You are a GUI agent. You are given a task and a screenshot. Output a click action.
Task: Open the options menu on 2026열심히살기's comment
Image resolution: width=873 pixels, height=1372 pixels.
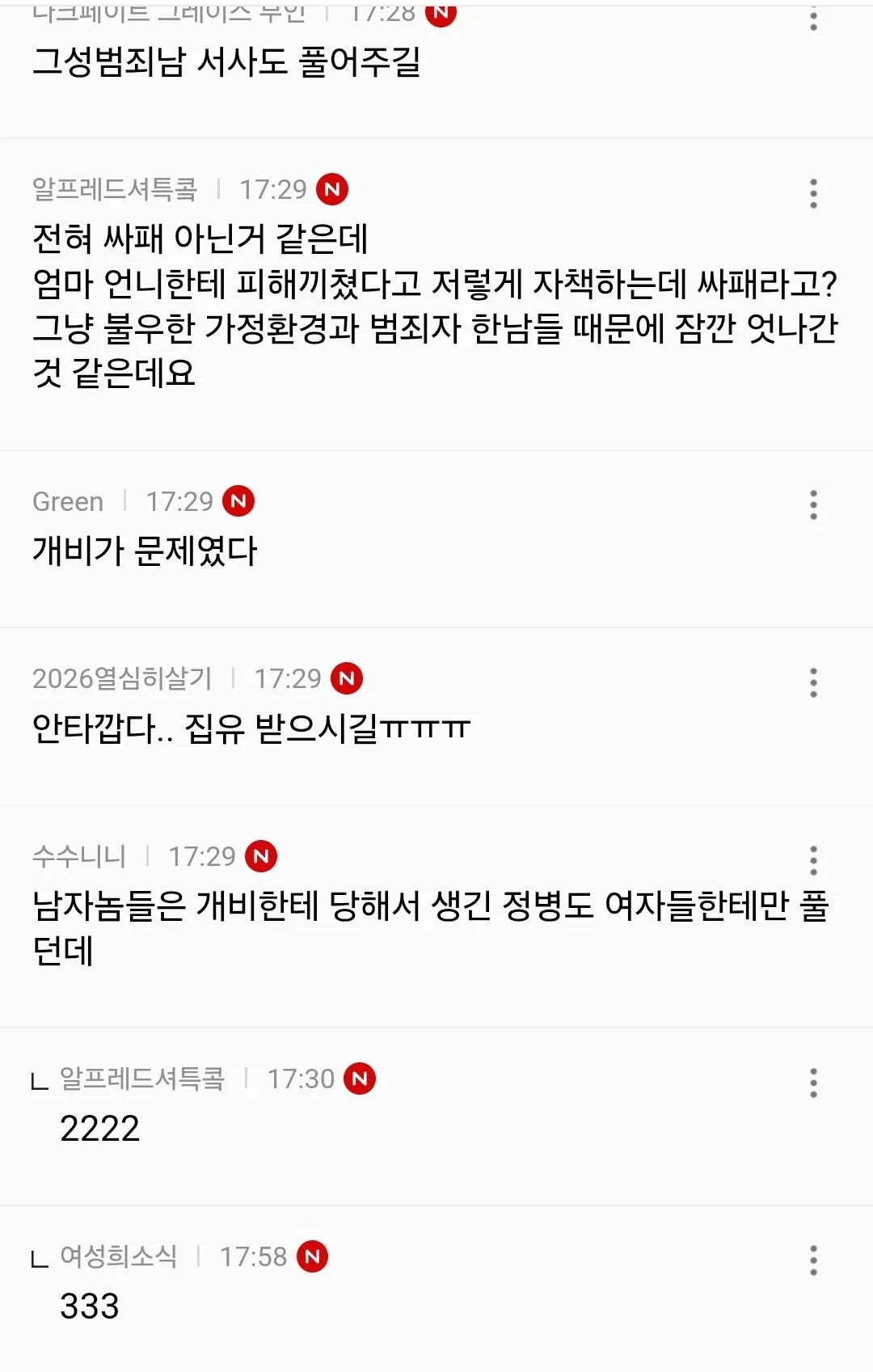(814, 683)
